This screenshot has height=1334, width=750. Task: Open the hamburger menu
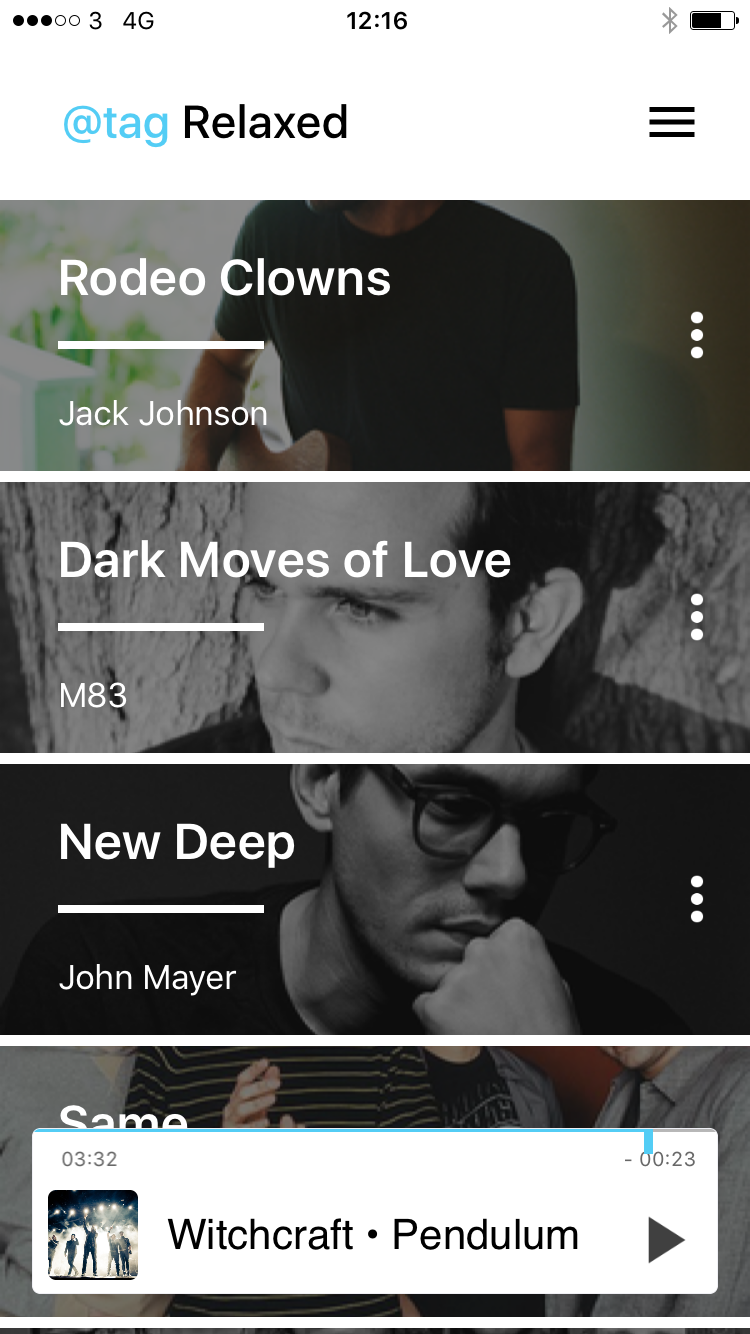671,123
